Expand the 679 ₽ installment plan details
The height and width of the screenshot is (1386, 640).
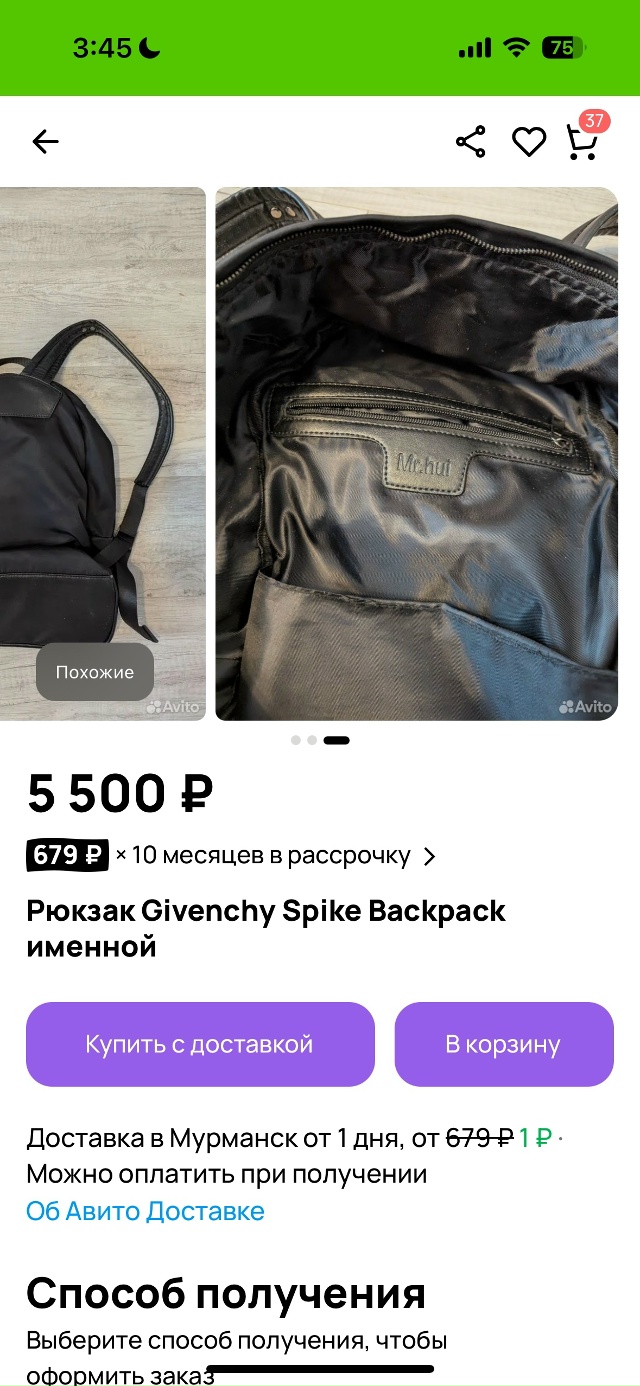[x=232, y=856]
